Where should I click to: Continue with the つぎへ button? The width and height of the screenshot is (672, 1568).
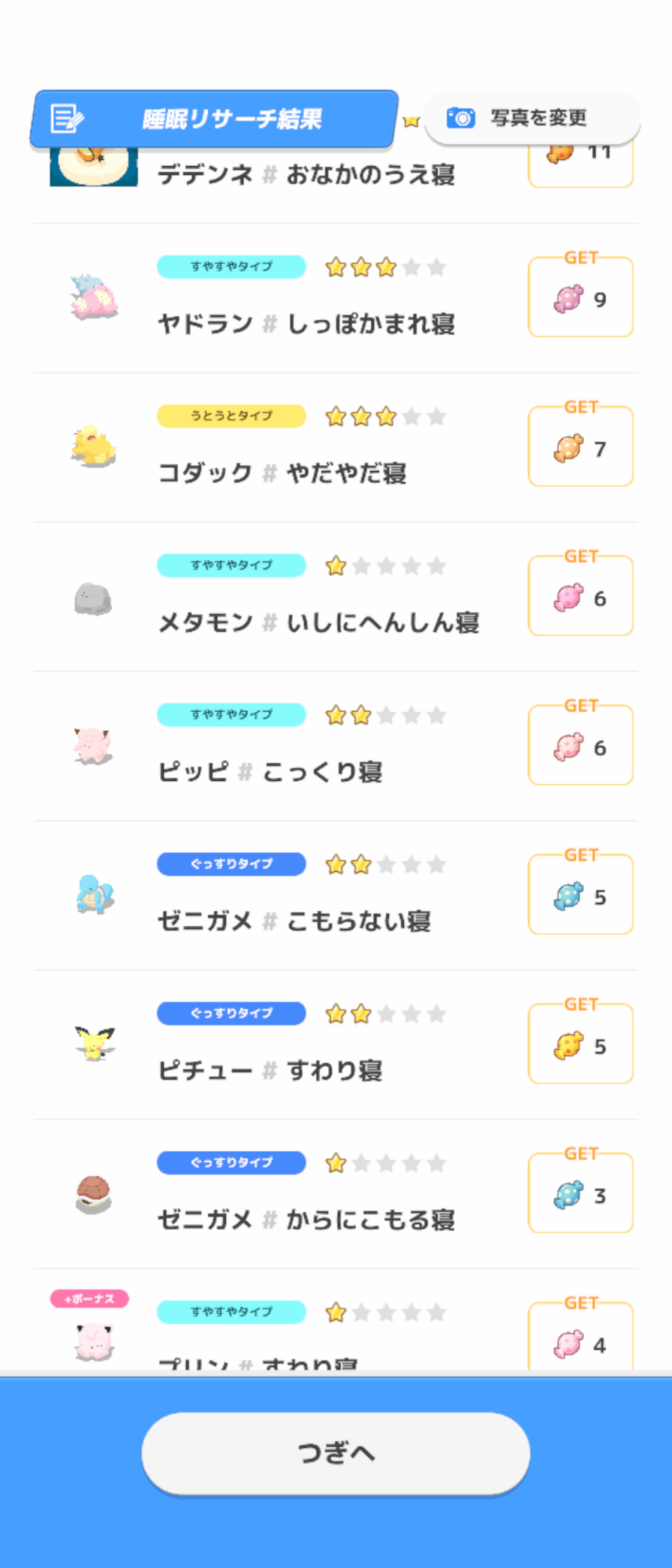coord(336,1453)
